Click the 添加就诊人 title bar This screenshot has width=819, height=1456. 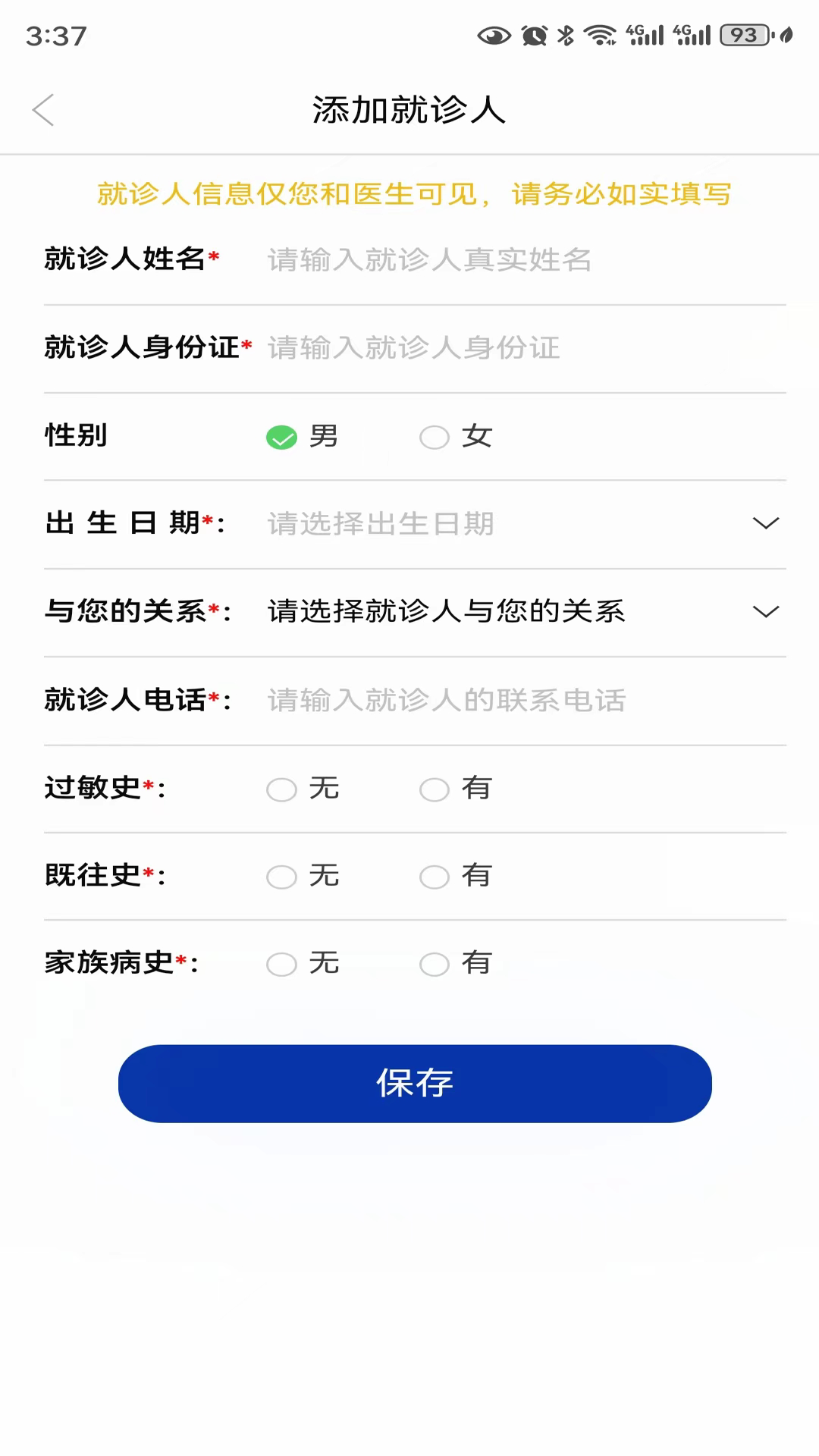point(409,108)
